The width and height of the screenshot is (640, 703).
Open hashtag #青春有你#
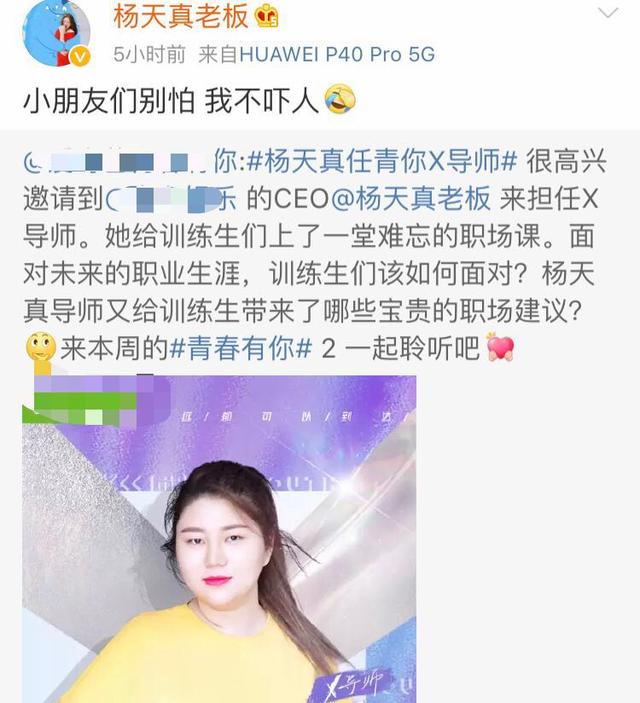pyautogui.click(x=234, y=351)
